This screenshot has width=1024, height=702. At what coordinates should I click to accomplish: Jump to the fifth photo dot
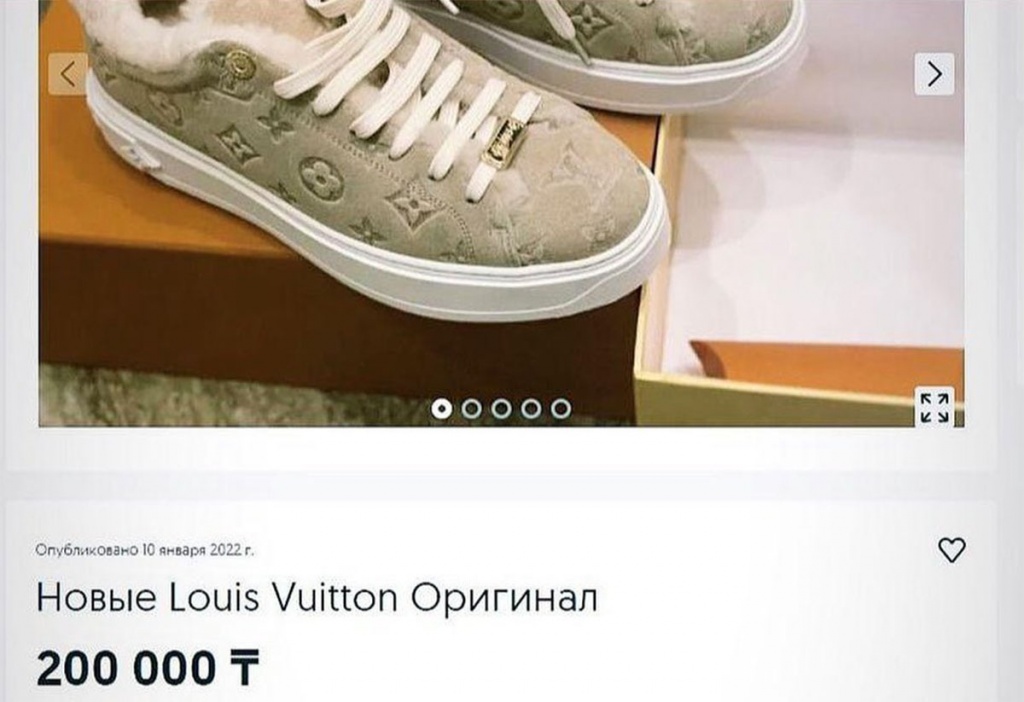pyautogui.click(x=562, y=408)
